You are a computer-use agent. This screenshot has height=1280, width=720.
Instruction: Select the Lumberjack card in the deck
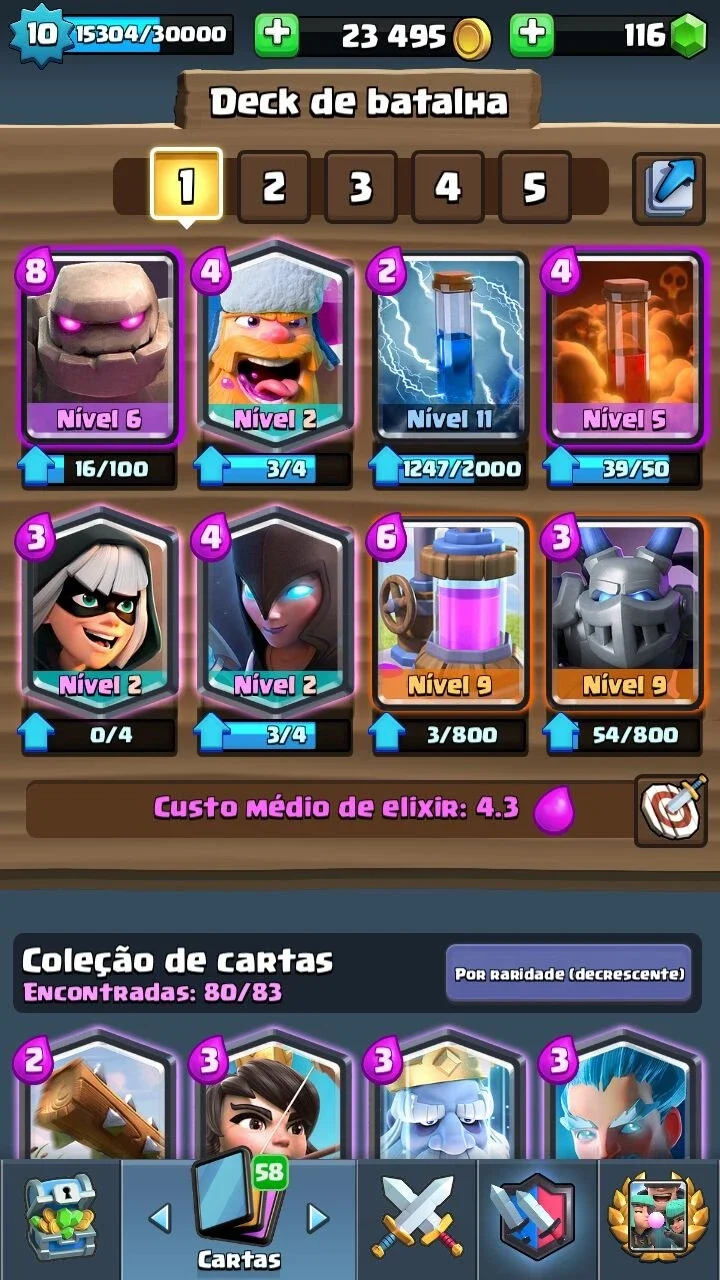coord(274,345)
